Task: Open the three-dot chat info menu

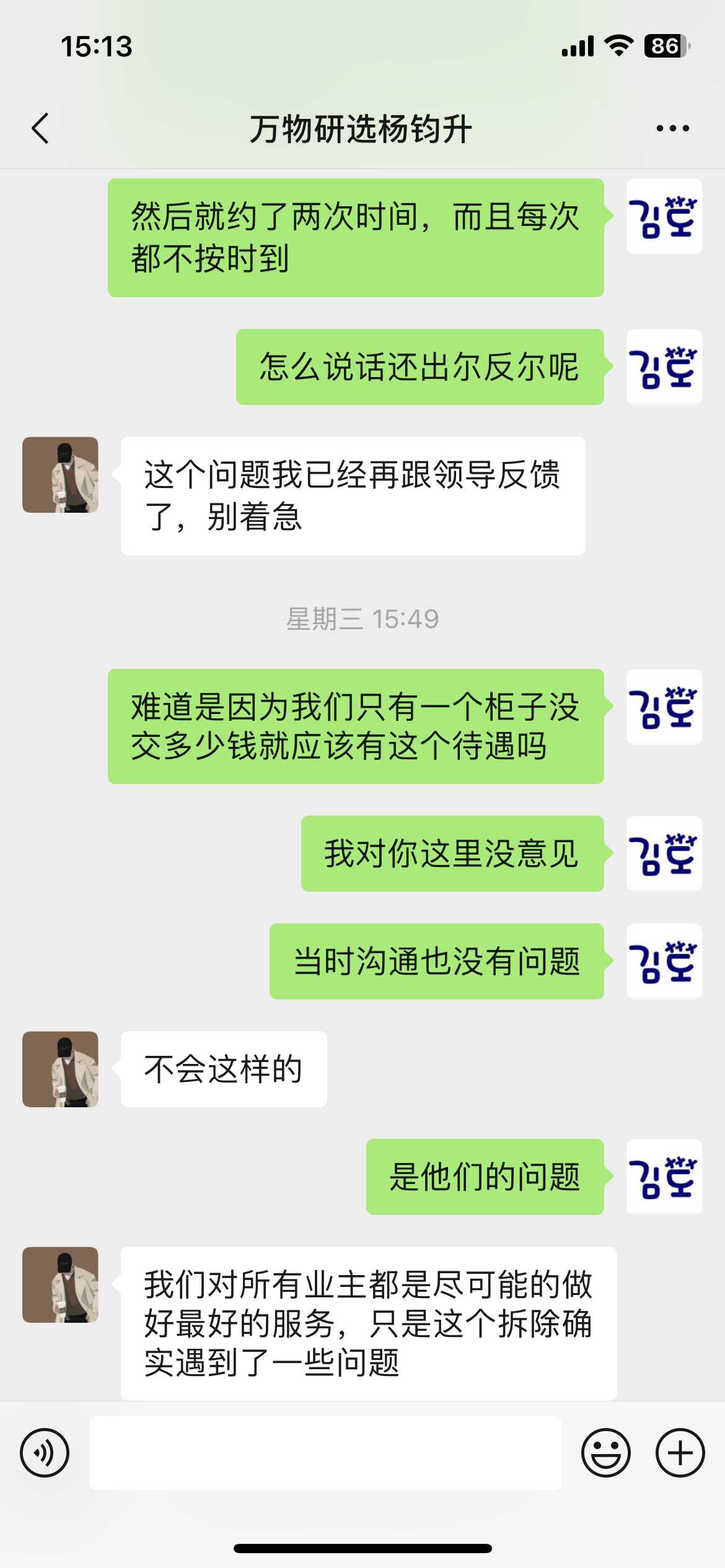Action: pos(672,129)
